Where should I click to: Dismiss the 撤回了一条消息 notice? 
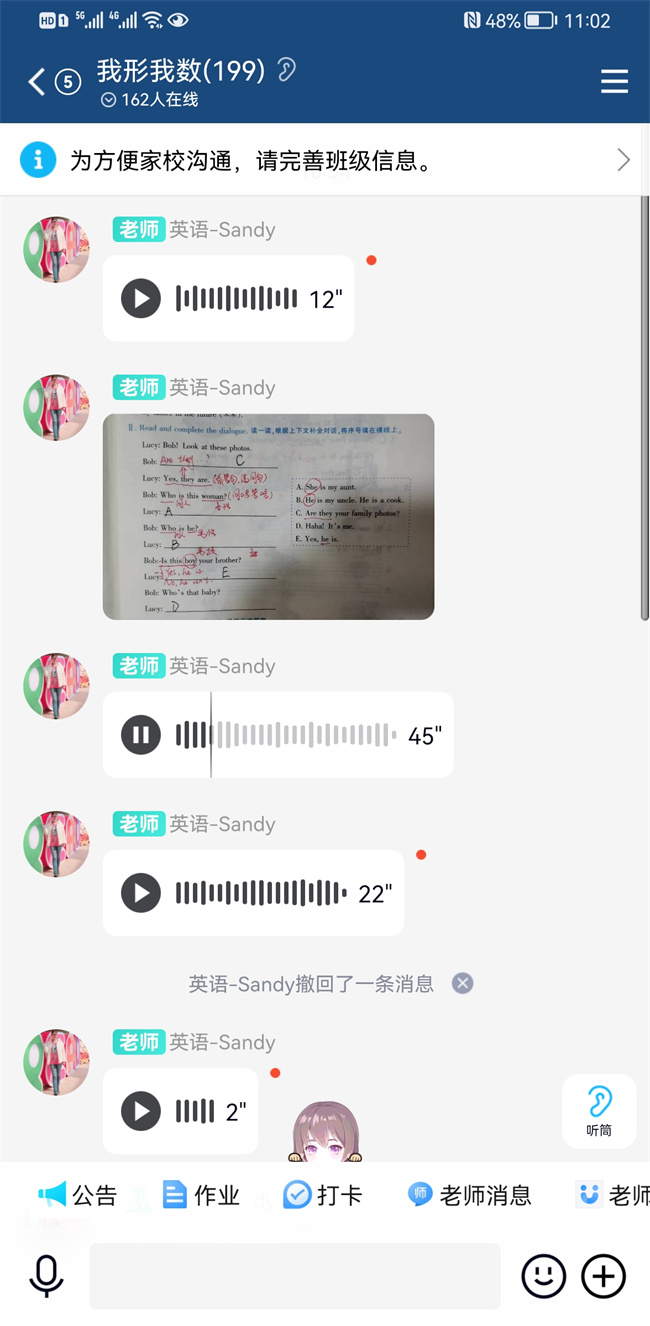(462, 983)
